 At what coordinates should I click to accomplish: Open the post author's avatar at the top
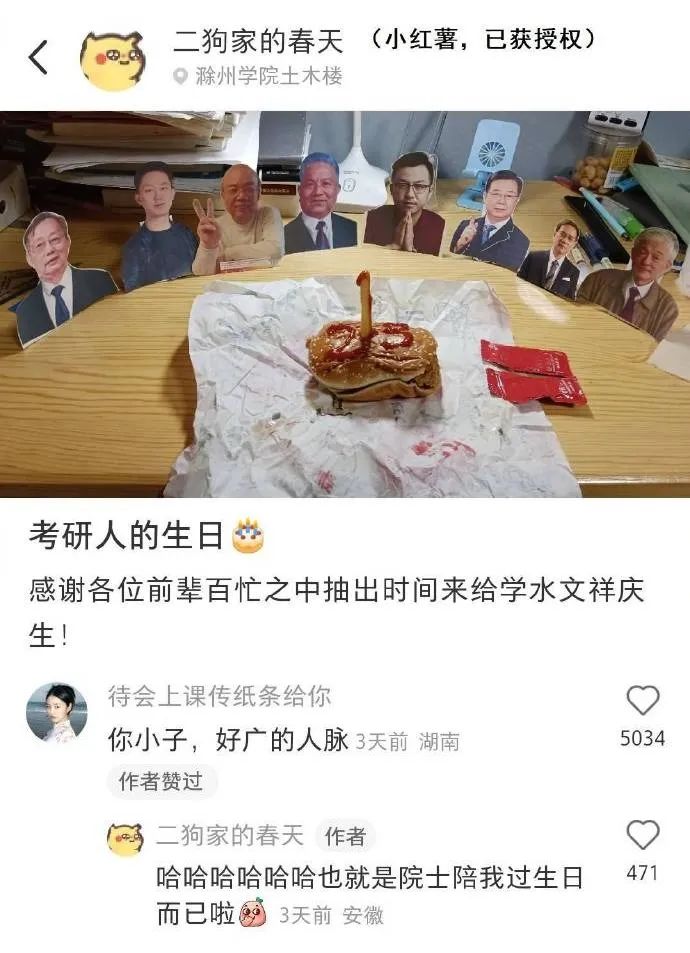pos(112,59)
